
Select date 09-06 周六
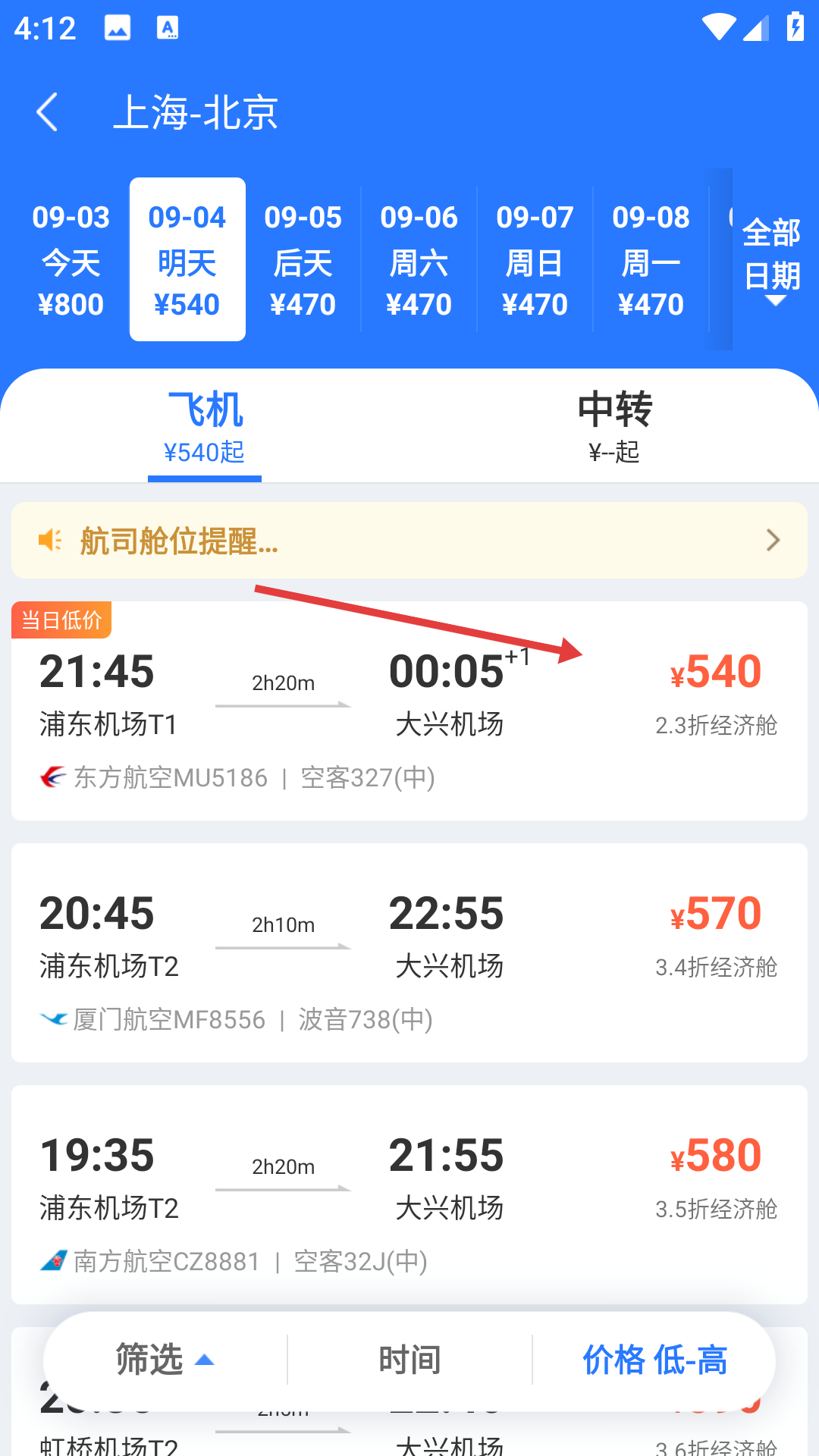pyautogui.click(x=419, y=260)
